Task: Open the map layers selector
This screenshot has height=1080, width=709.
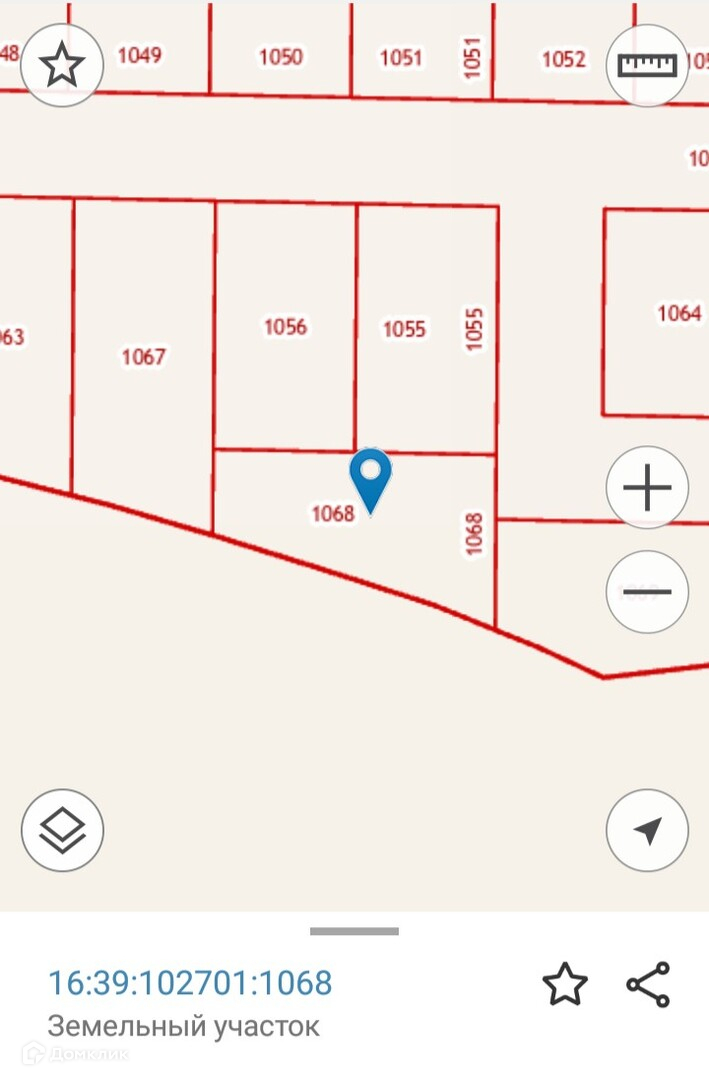Action: [62, 830]
